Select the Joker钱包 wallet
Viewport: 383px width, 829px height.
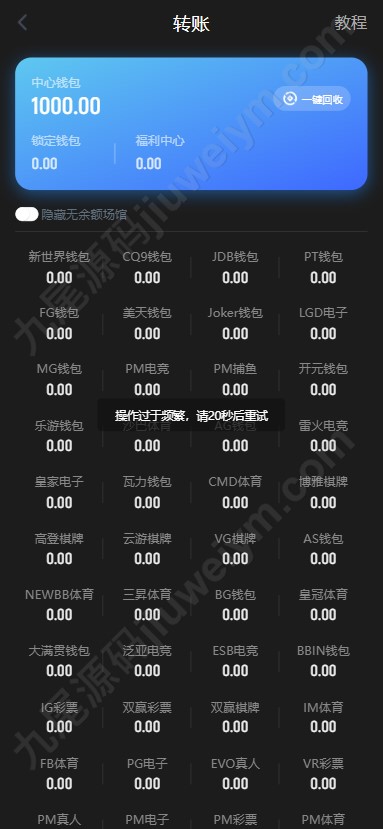pyautogui.click(x=235, y=323)
